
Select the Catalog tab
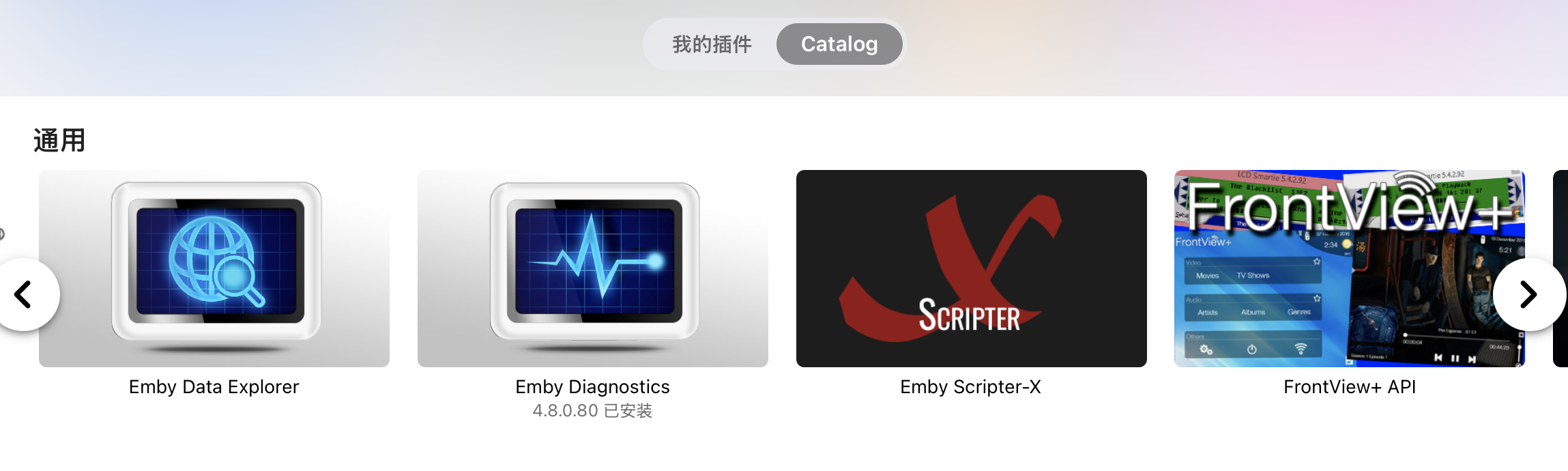839,44
